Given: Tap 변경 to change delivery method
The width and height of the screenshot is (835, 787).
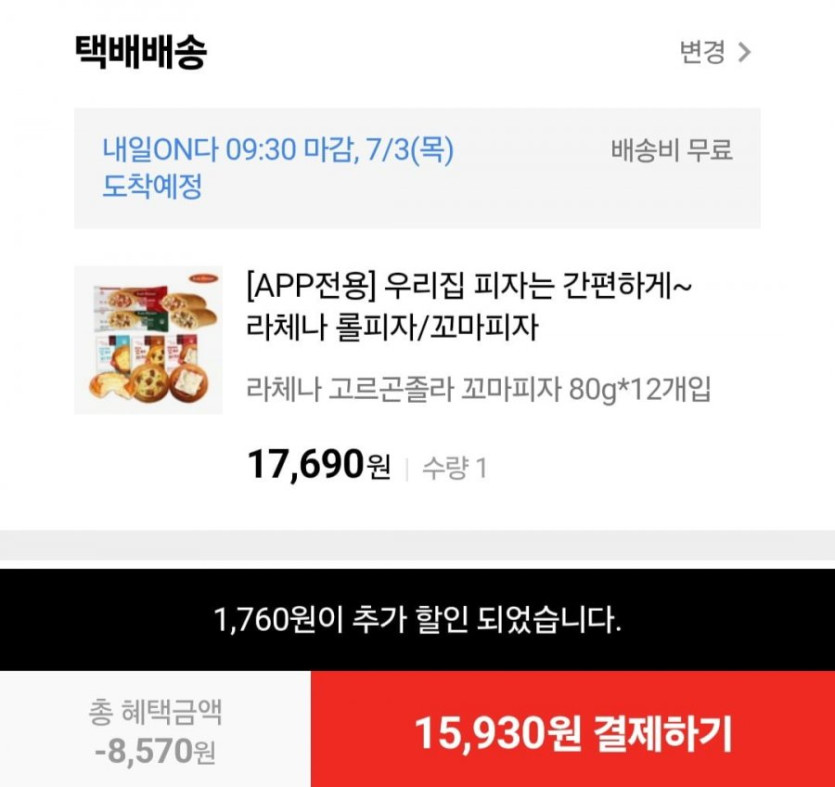Looking at the screenshot, I should [x=714, y=53].
